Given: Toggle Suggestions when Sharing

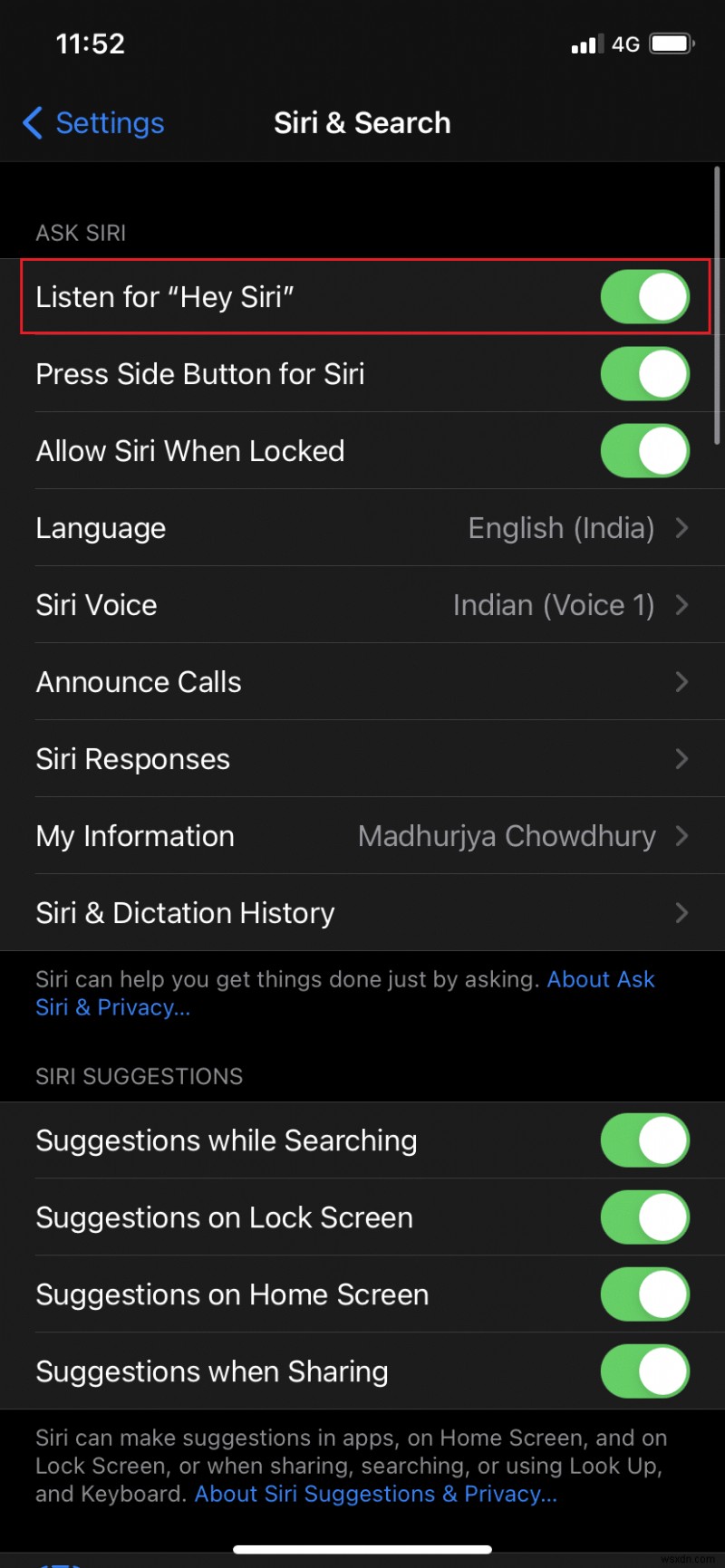Looking at the screenshot, I should (644, 1371).
